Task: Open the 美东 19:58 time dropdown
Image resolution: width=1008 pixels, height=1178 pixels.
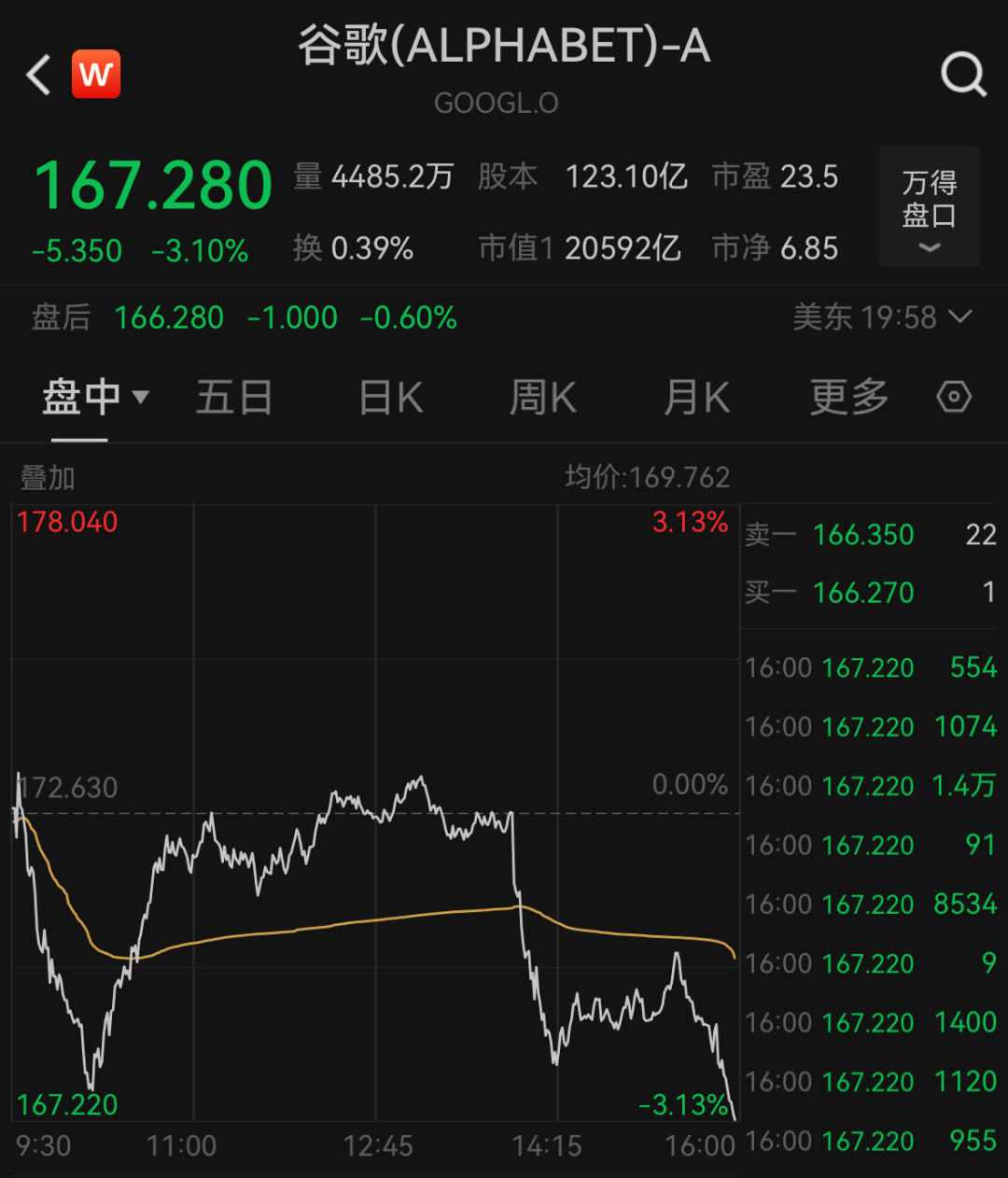Action: coord(881,318)
